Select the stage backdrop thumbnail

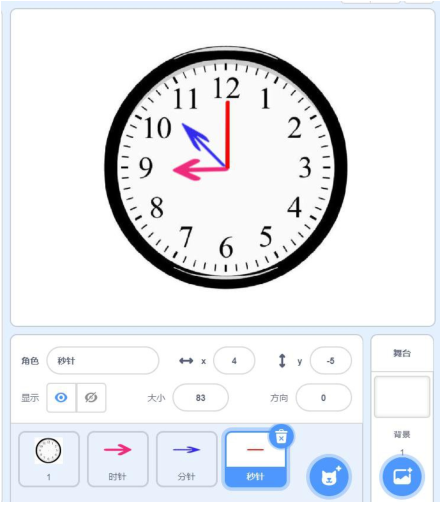(x=402, y=397)
